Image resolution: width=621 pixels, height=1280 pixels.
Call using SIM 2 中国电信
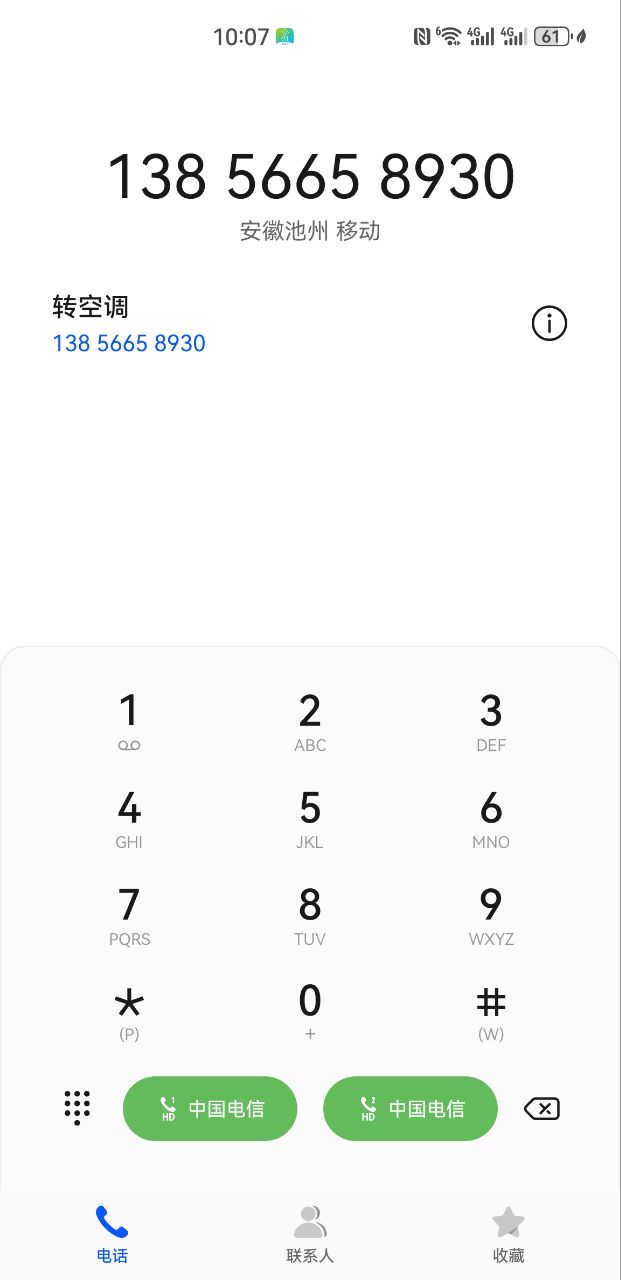(x=410, y=1108)
